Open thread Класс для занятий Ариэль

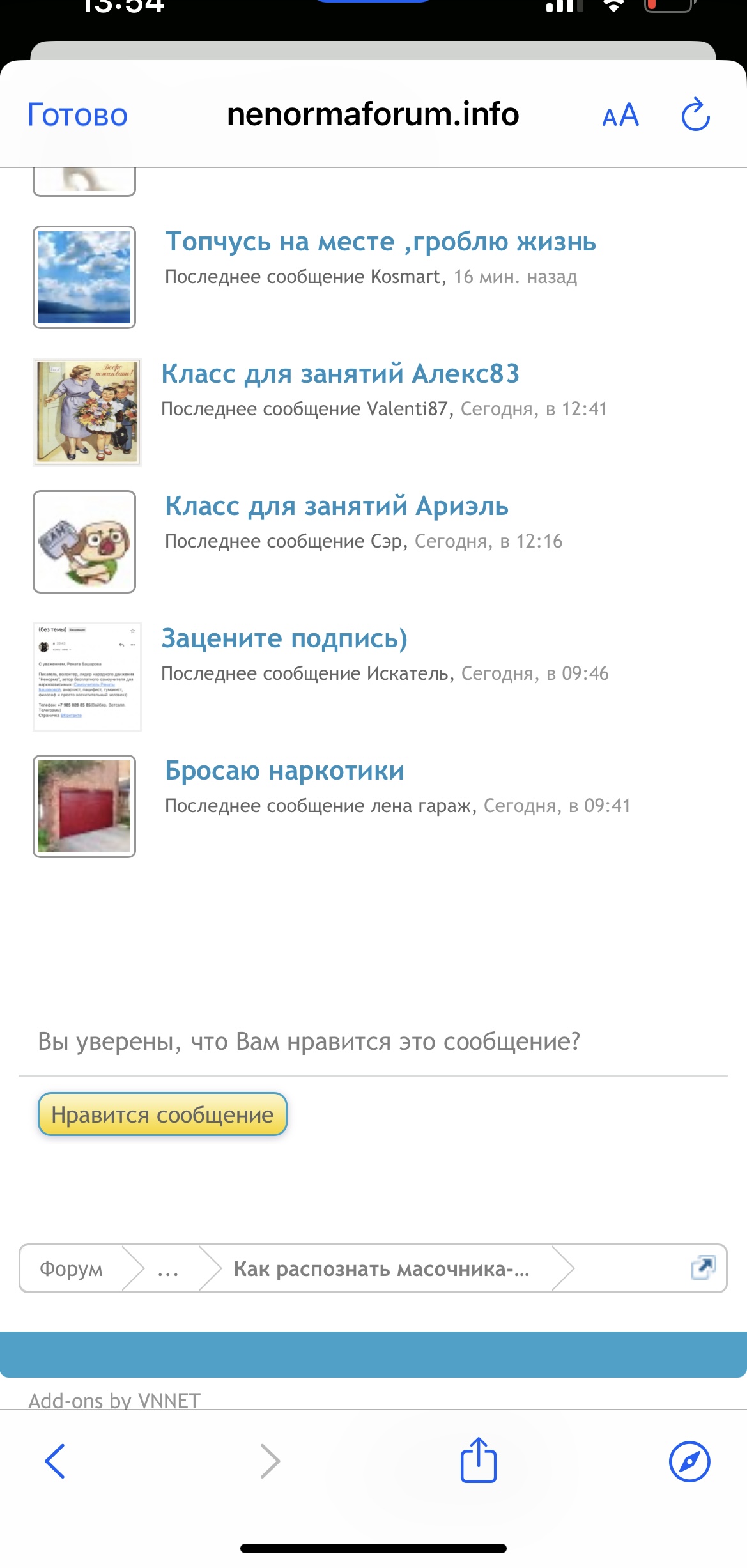336,507
